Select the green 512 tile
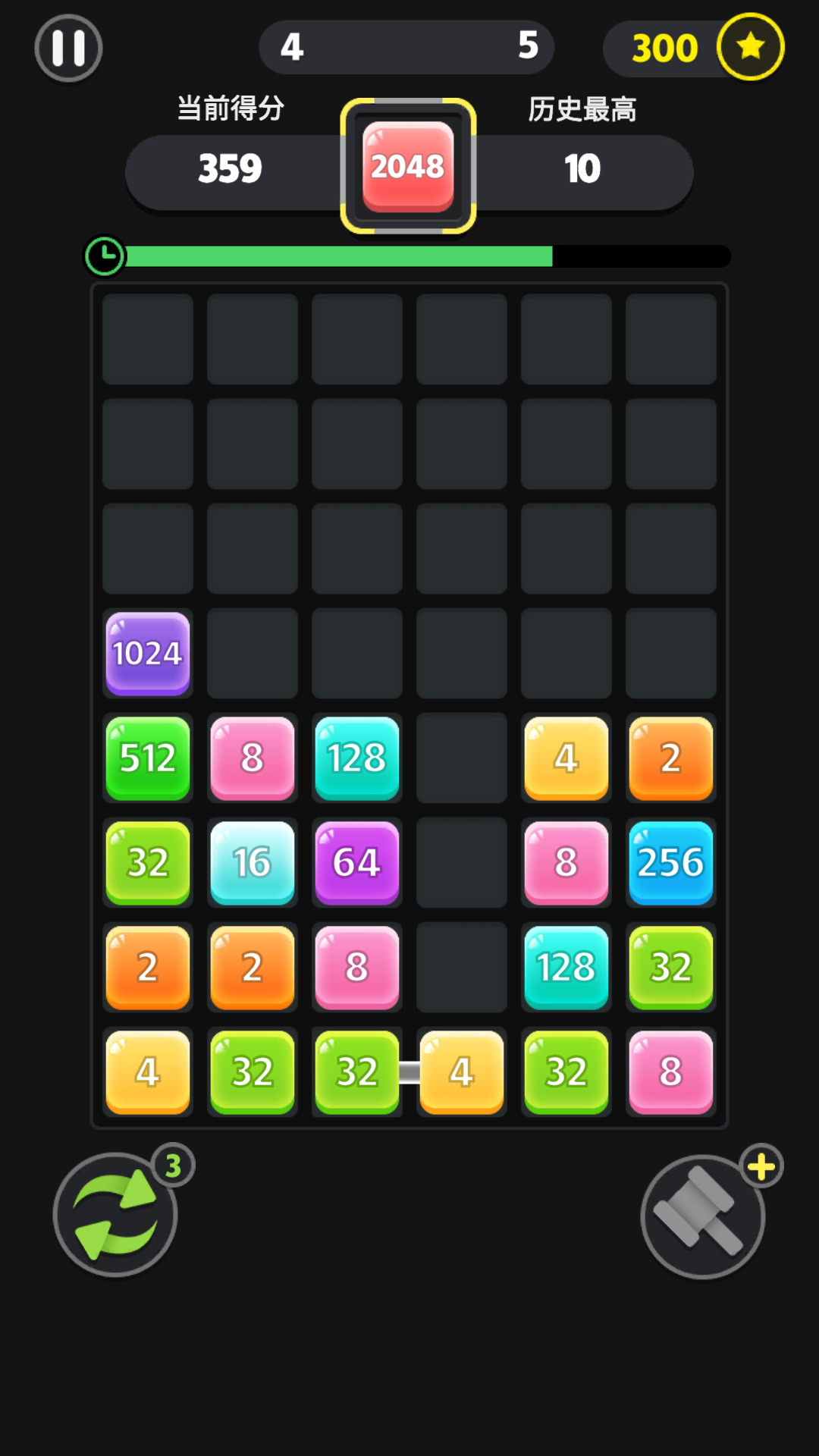 (x=148, y=758)
